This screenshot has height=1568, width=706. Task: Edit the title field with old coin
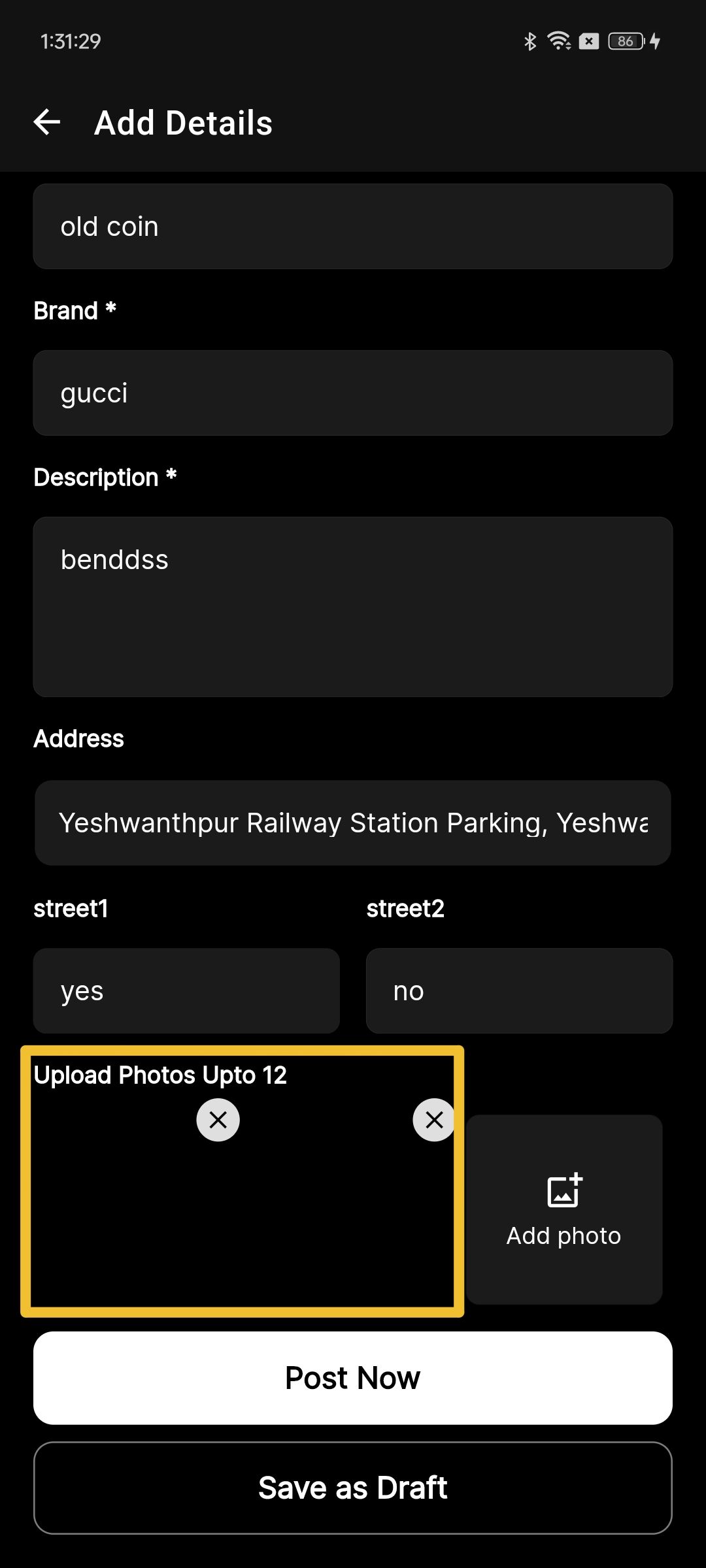coord(353,226)
